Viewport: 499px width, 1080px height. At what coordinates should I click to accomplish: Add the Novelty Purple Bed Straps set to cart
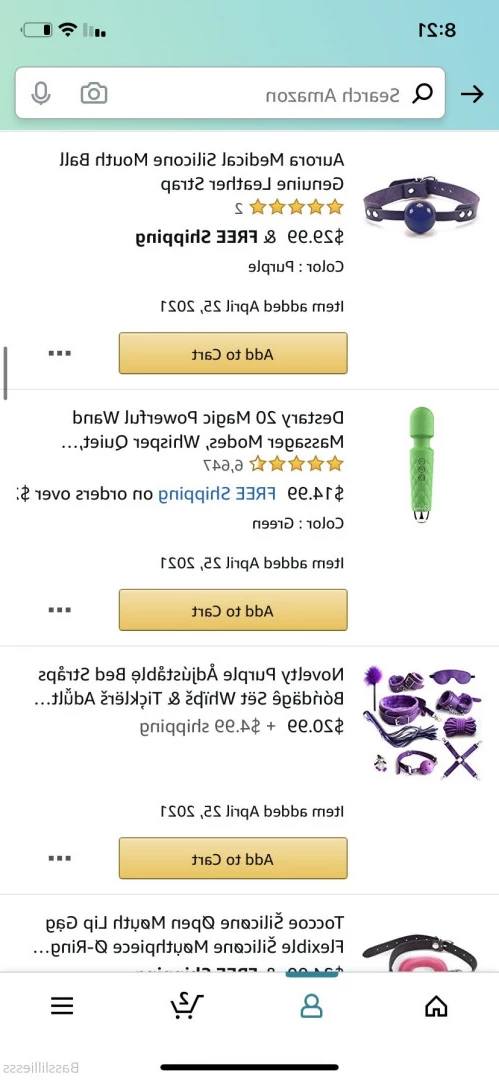click(233, 858)
